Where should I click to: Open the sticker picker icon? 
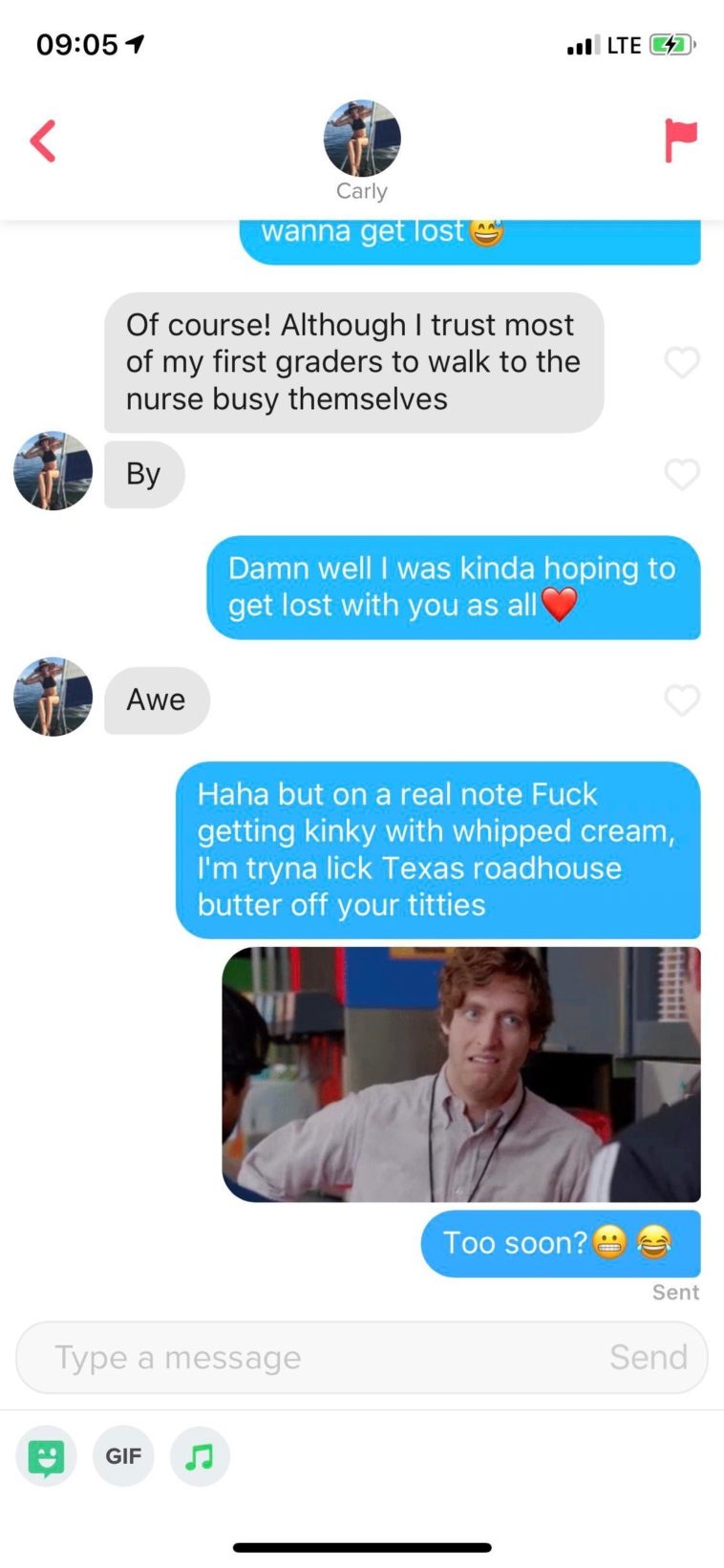(46, 1456)
